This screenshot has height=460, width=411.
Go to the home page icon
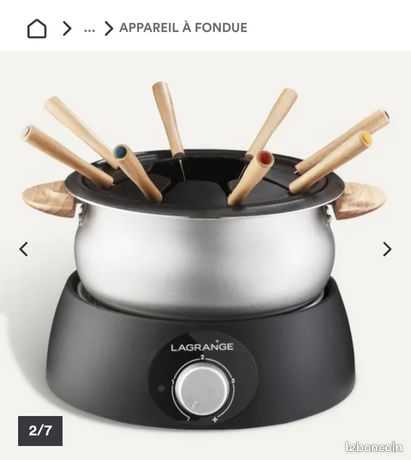(x=37, y=28)
